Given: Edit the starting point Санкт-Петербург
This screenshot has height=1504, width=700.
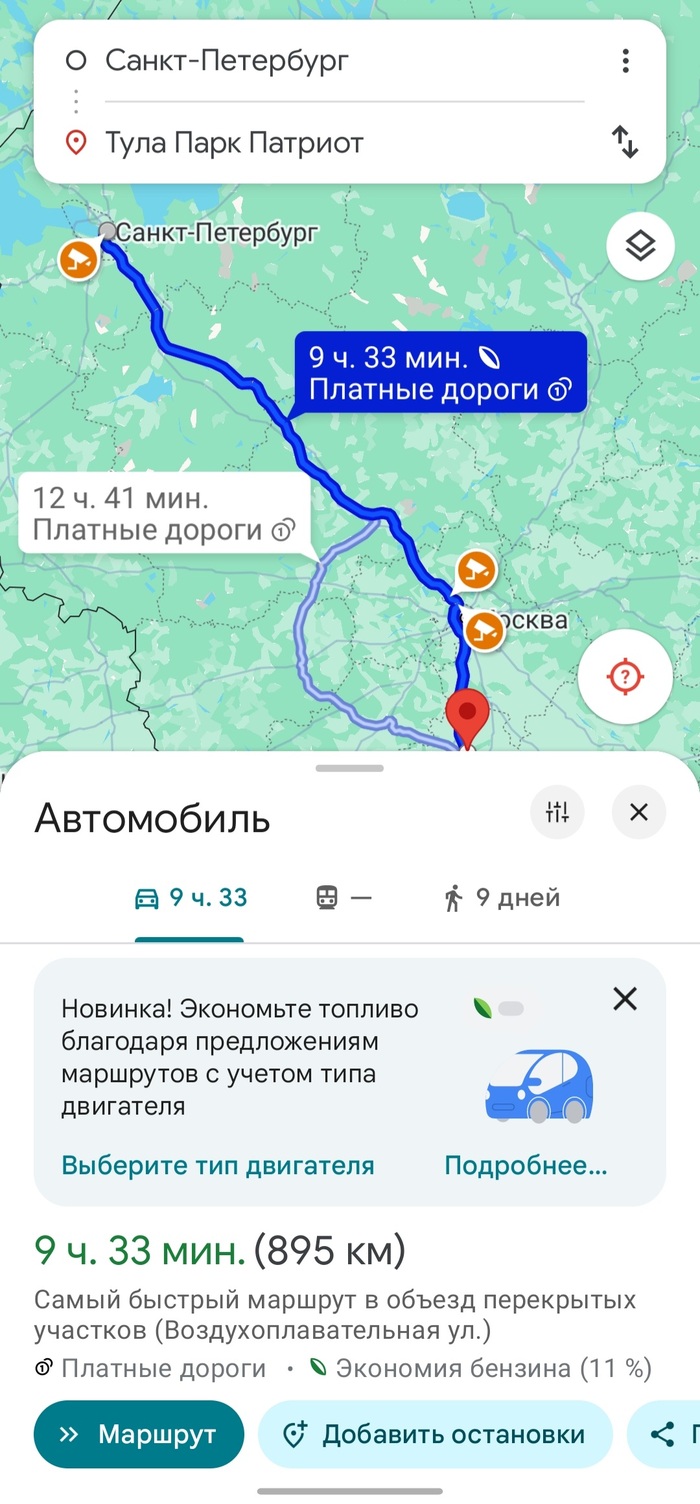Looking at the screenshot, I should pyautogui.click(x=300, y=61).
